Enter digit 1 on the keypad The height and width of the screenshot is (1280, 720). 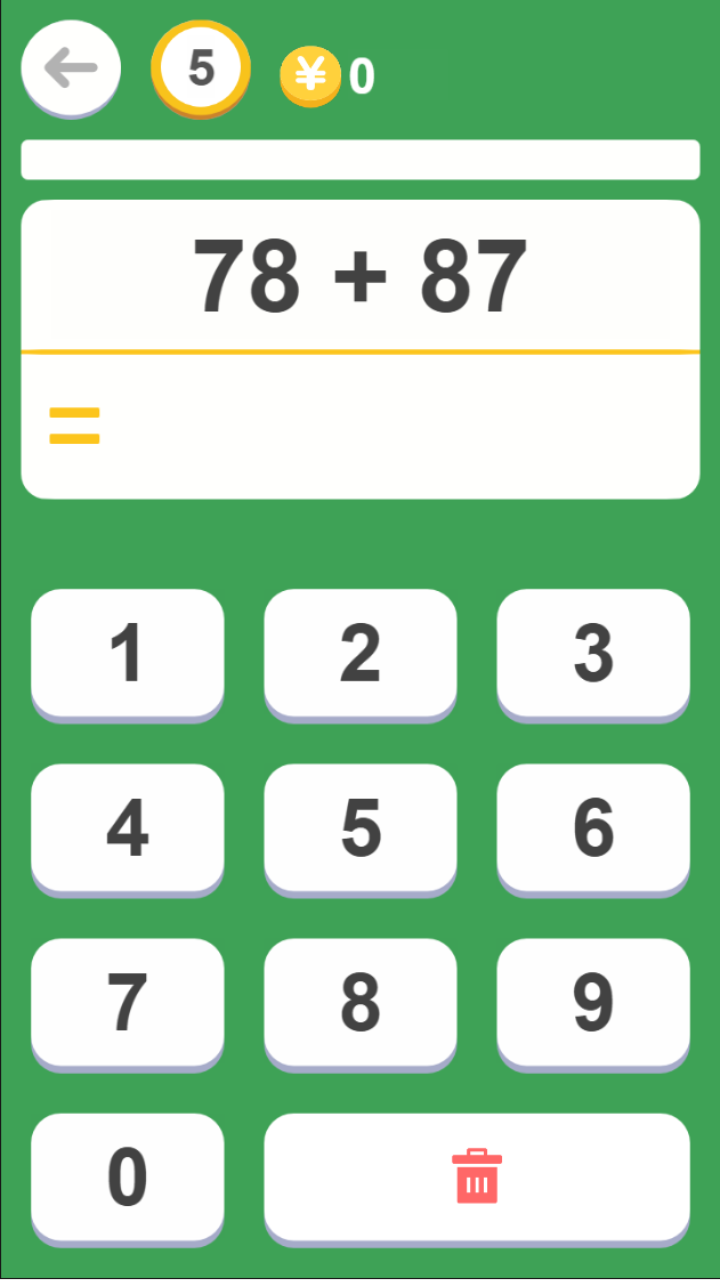pos(127,653)
